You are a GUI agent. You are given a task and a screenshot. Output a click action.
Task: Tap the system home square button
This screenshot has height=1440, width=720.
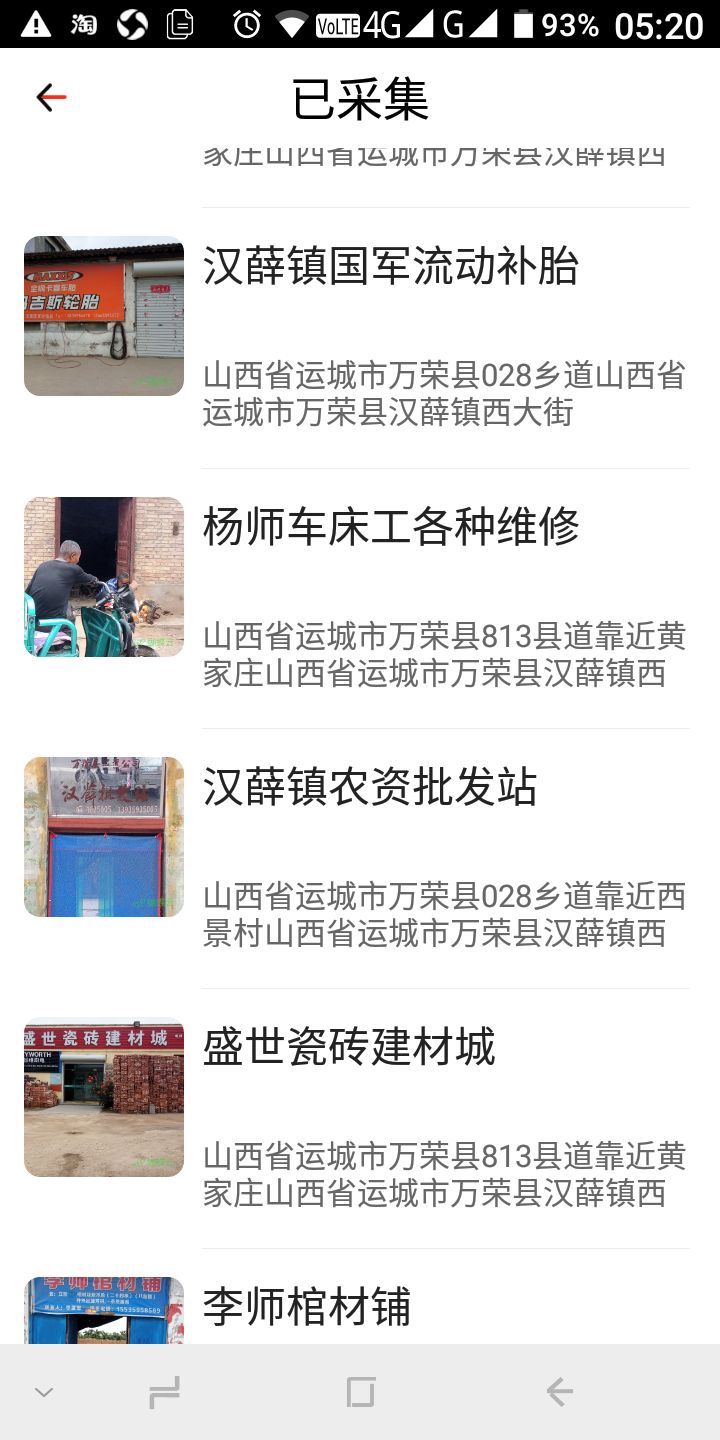360,1391
